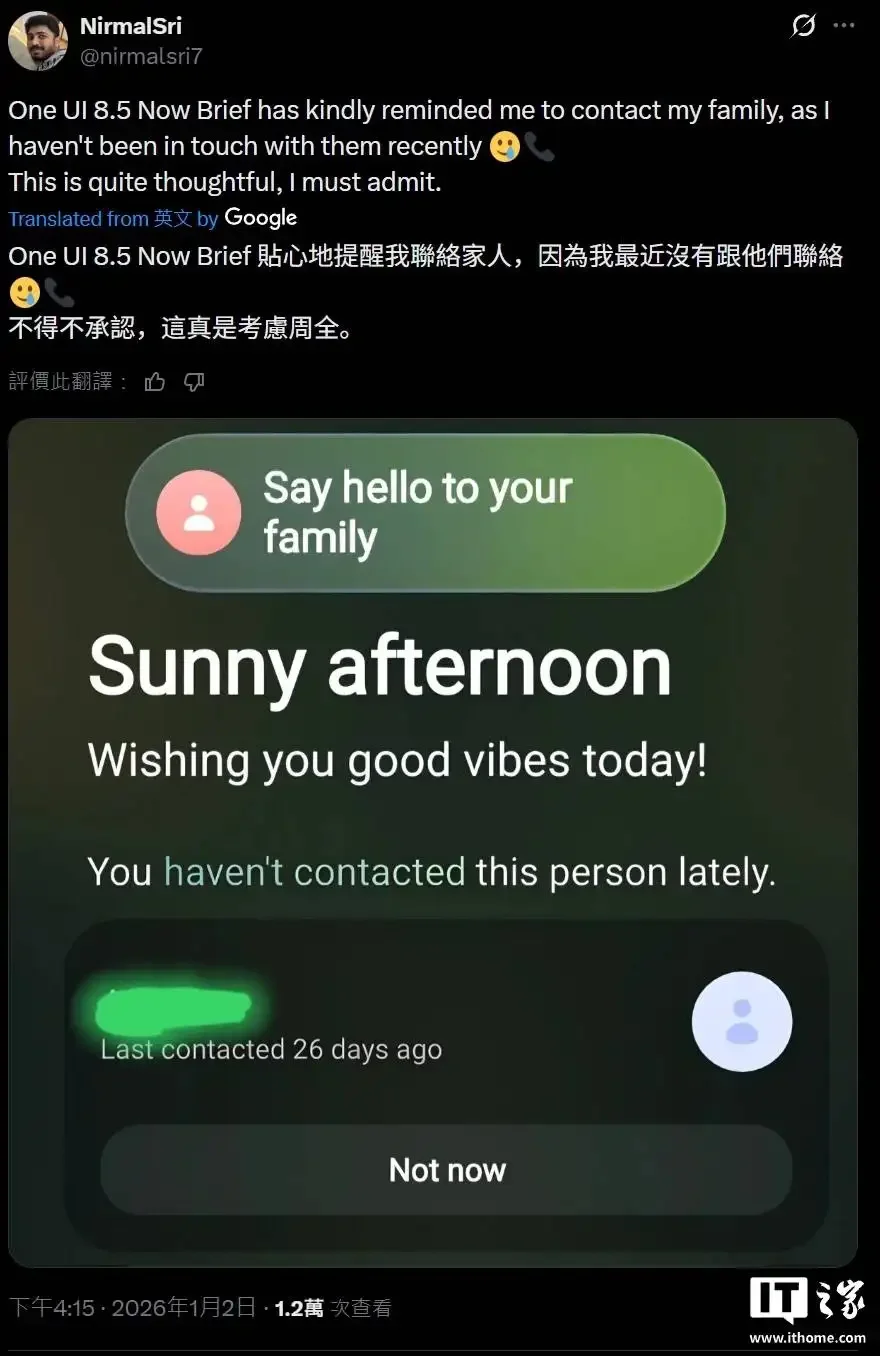
Task: Click the 'Last contacted 26 days ago' text
Action: [270, 1049]
